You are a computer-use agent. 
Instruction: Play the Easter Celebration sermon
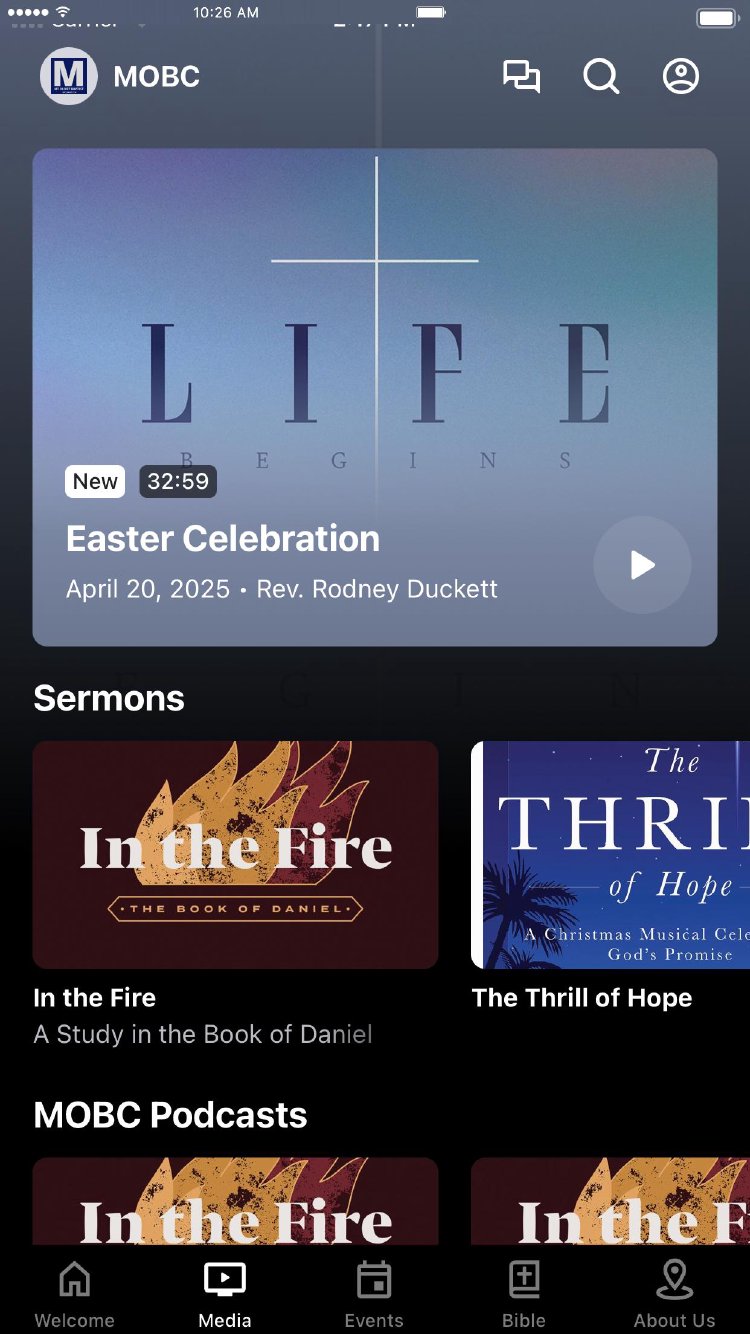tap(642, 565)
